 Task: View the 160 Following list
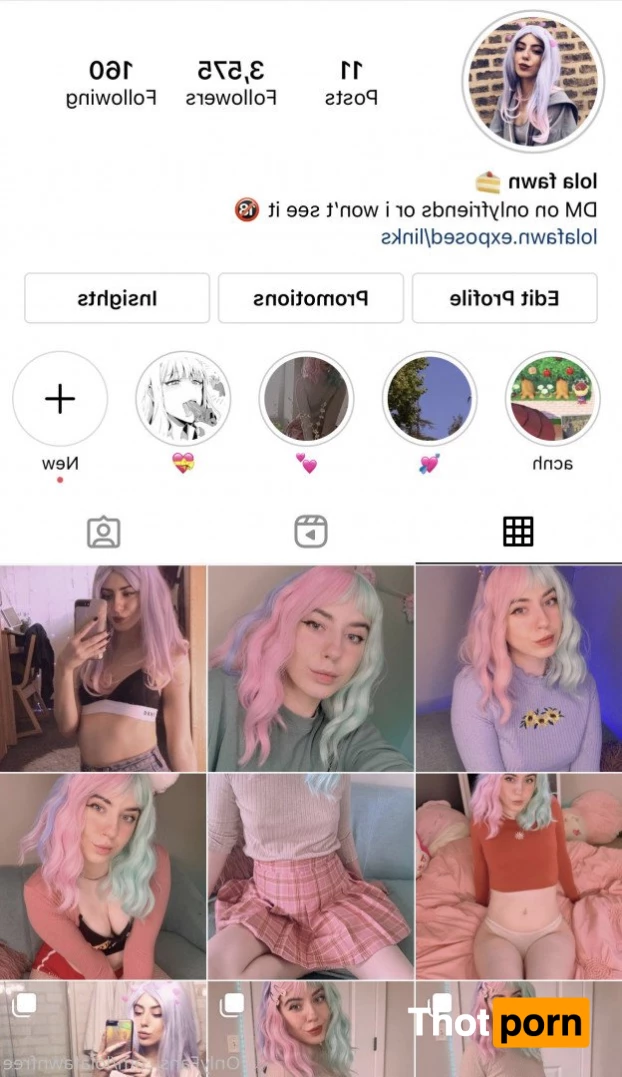(111, 82)
